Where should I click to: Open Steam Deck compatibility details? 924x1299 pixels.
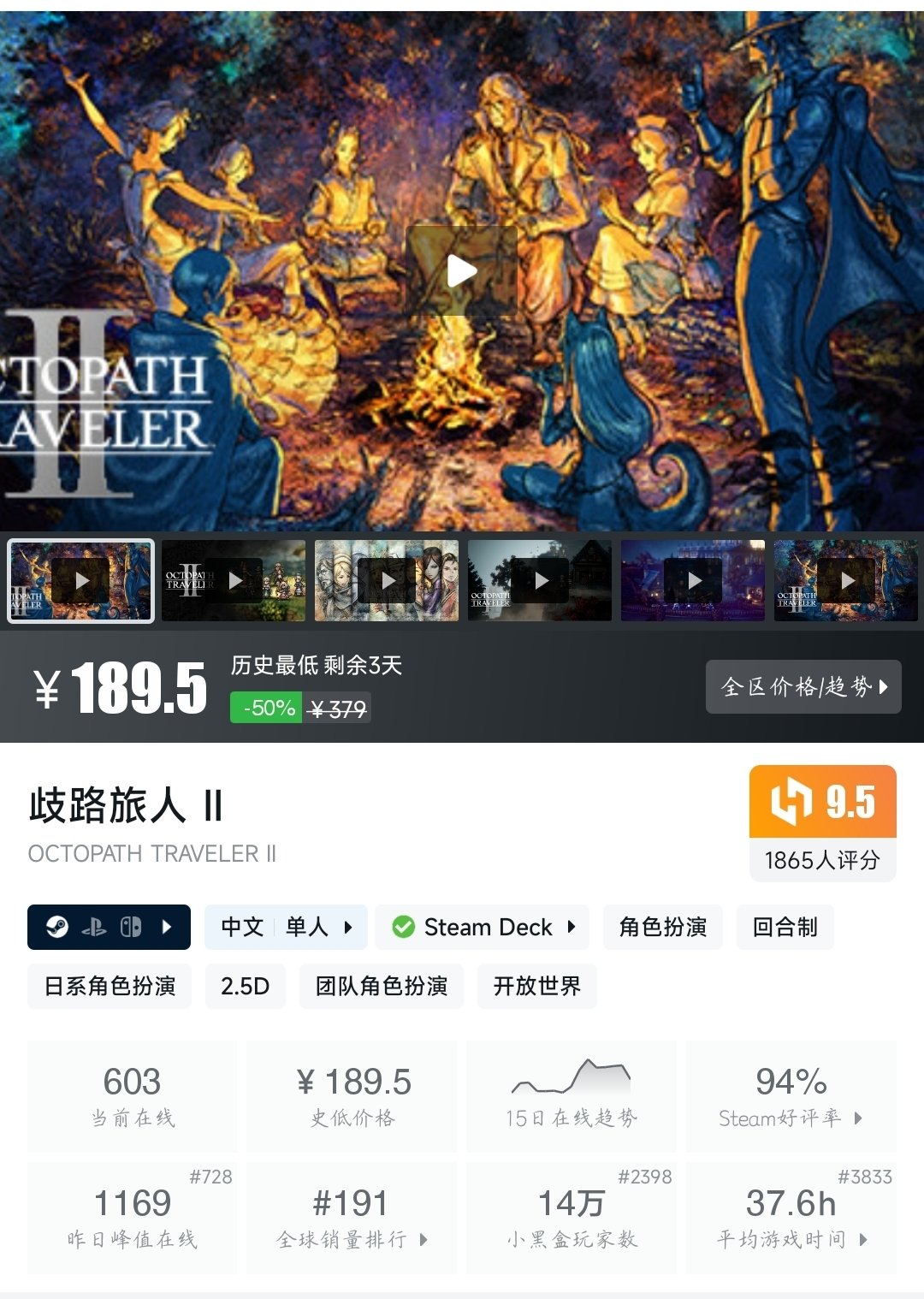(x=483, y=927)
